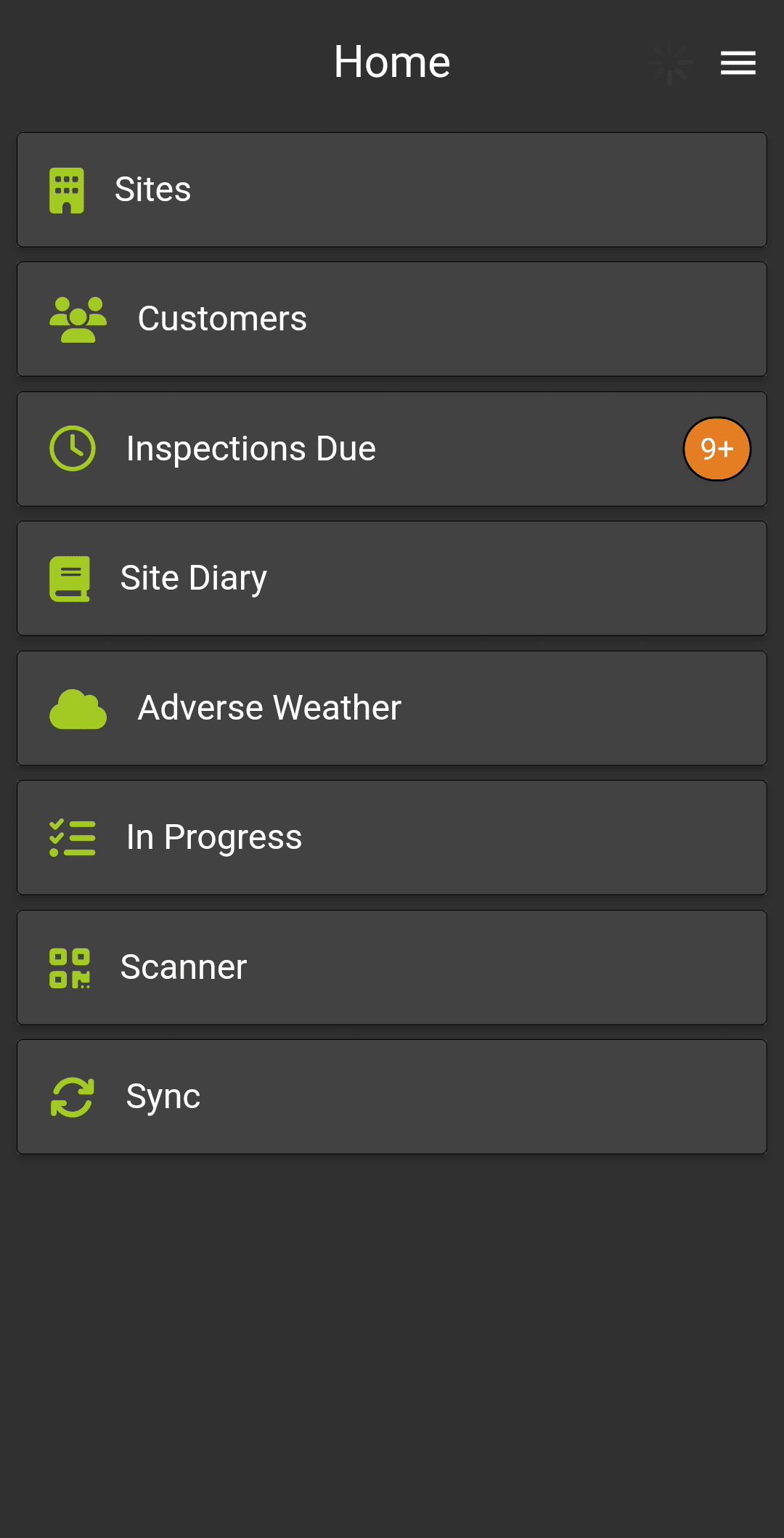
Task: Click the Site Diary book icon
Action: click(x=70, y=577)
